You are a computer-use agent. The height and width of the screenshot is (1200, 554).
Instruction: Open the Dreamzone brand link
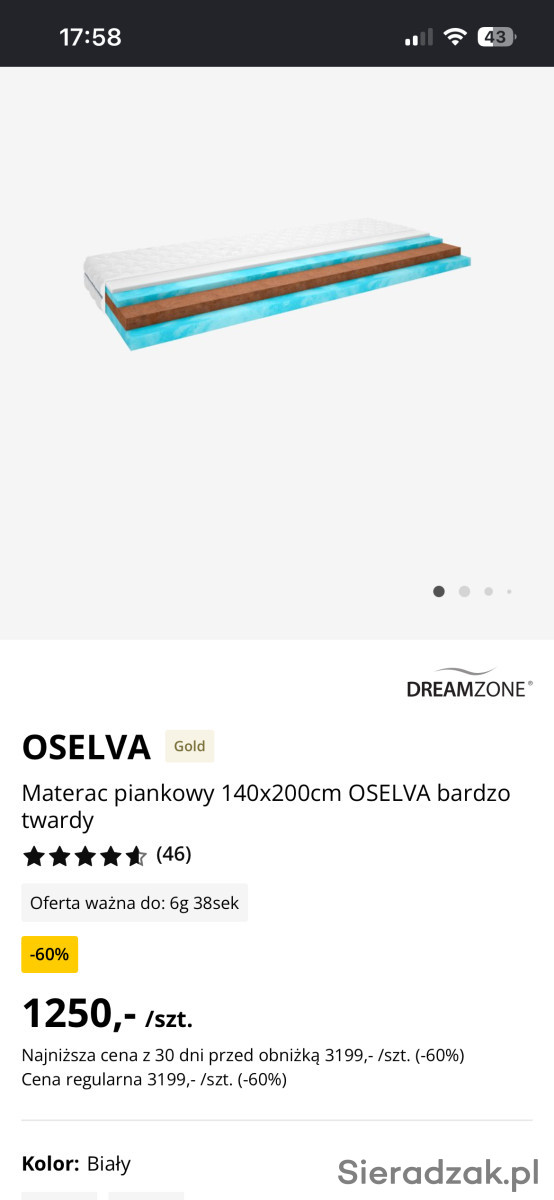click(x=469, y=682)
